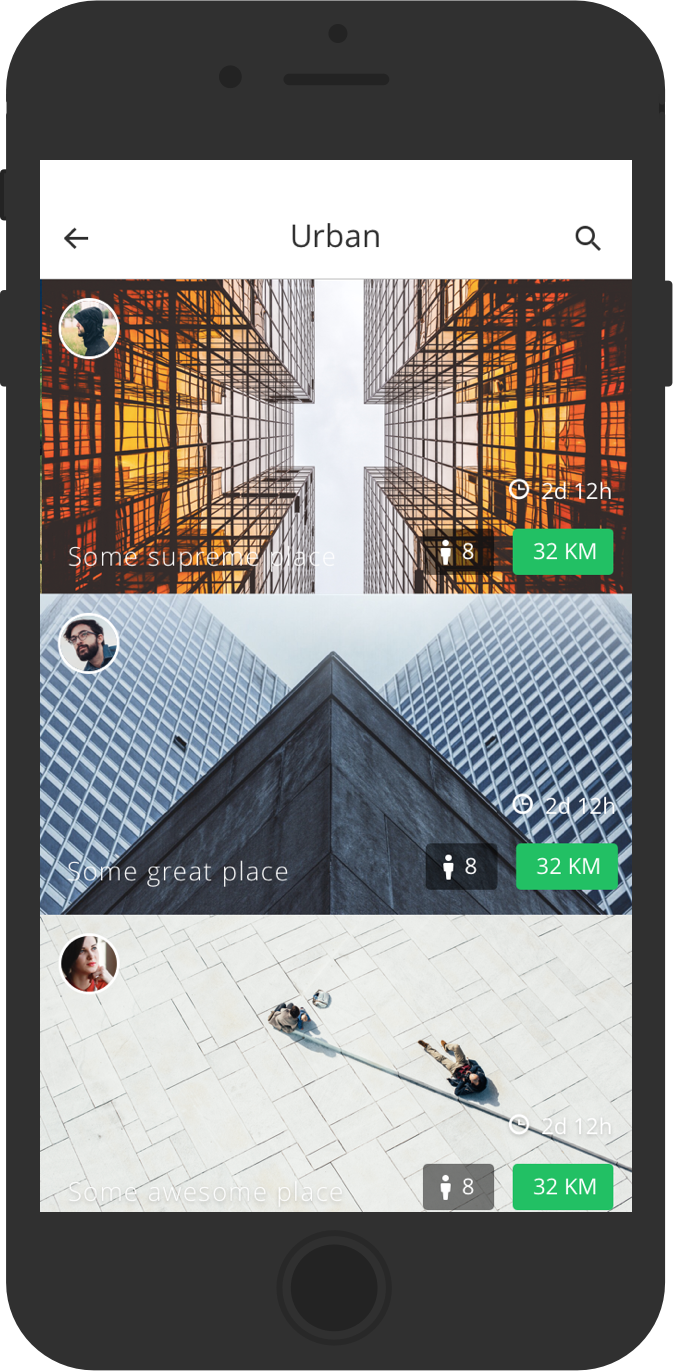View woman's avatar on awesome place
The width and height of the screenshot is (674, 1372).
click(89, 964)
